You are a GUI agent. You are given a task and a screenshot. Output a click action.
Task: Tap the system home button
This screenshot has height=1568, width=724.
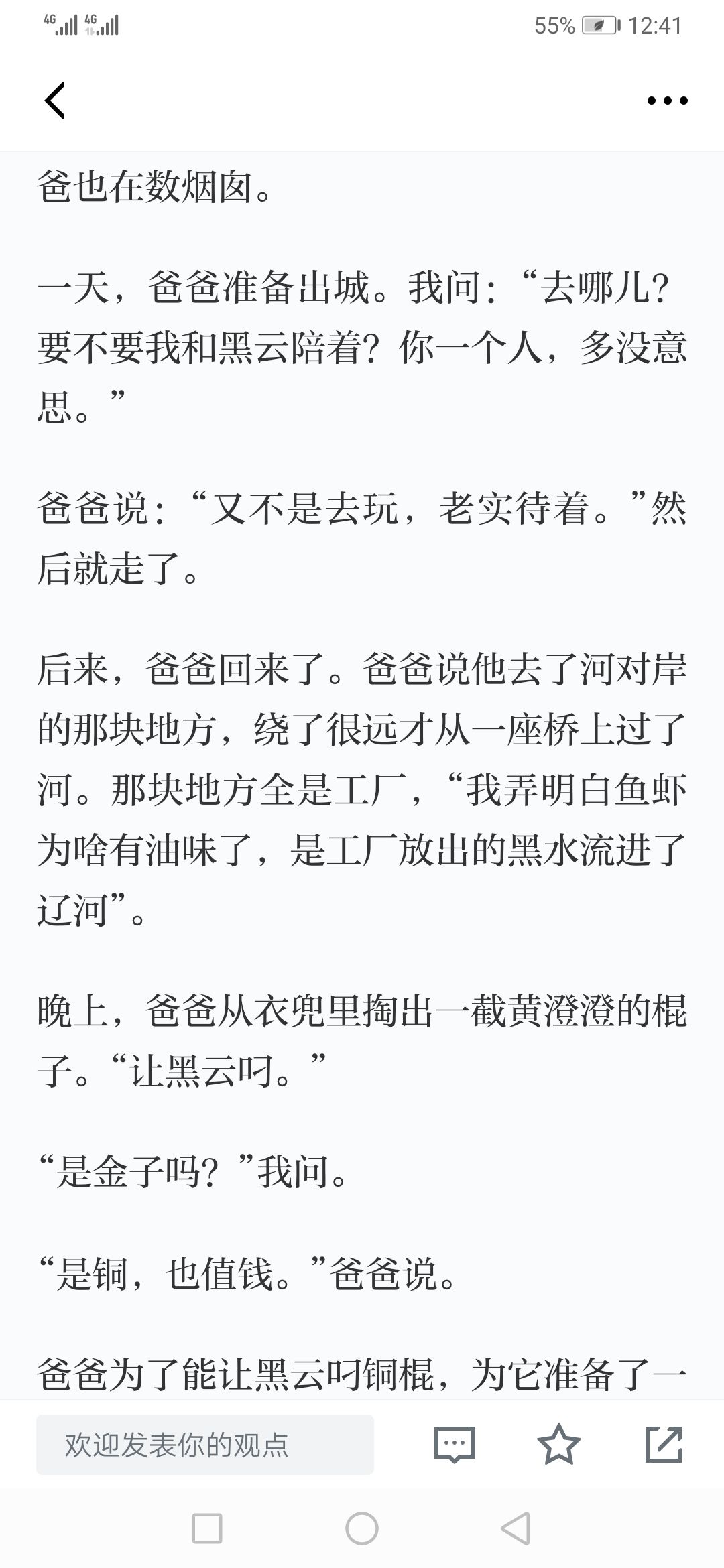[362, 1528]
